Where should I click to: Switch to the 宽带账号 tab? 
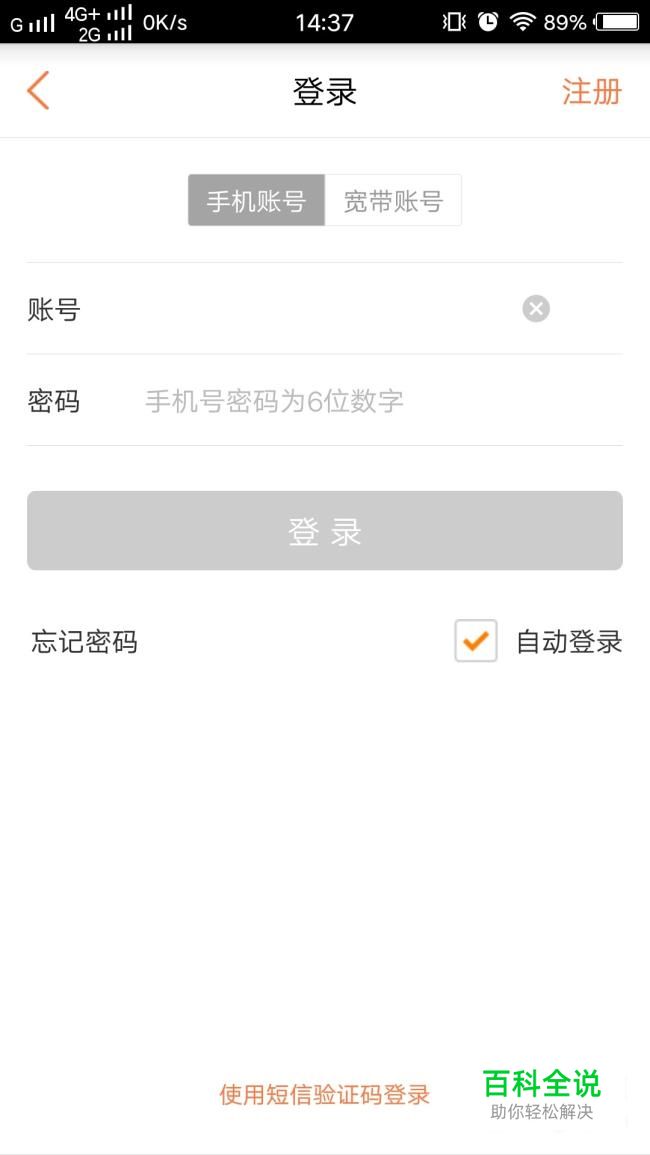coord(394,200)
